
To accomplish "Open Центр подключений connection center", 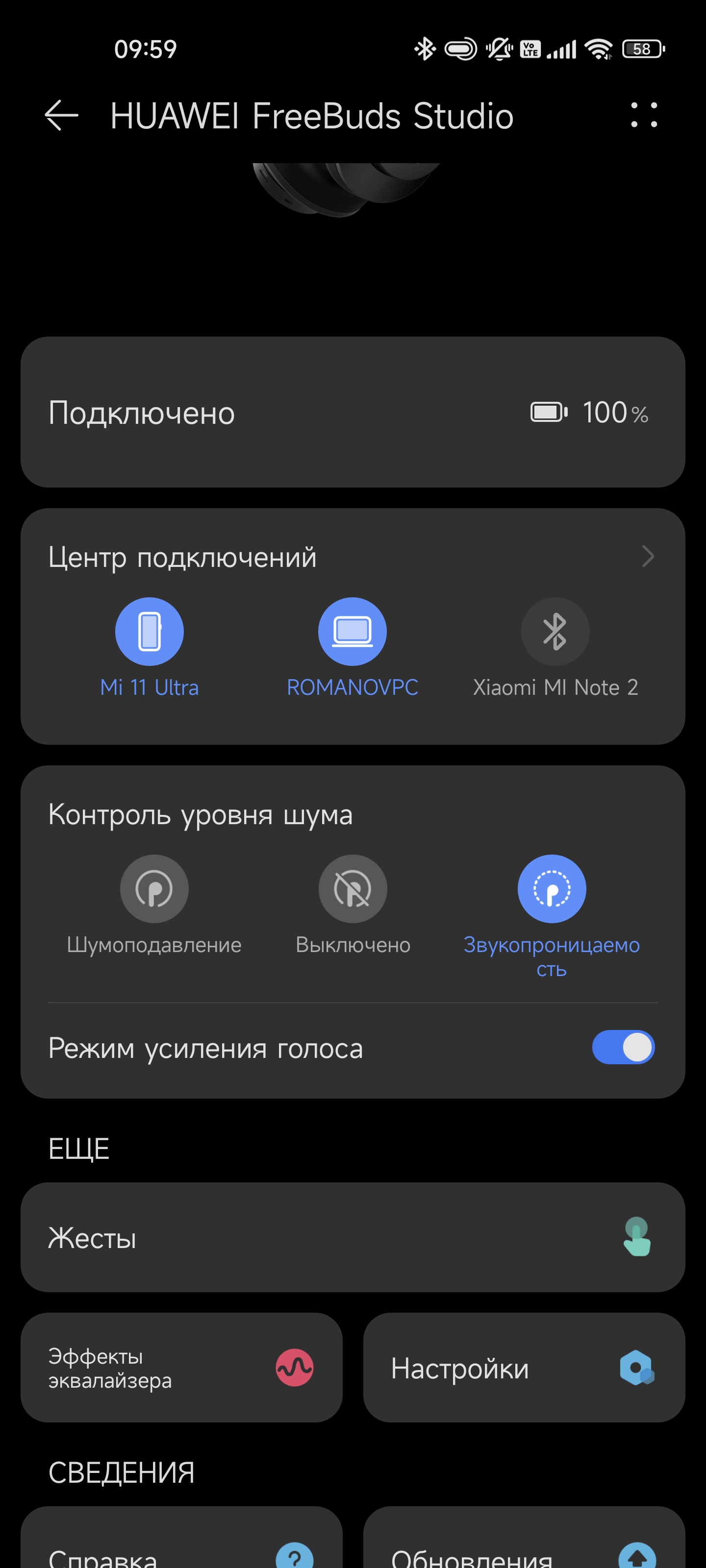I will click(352, 556).
